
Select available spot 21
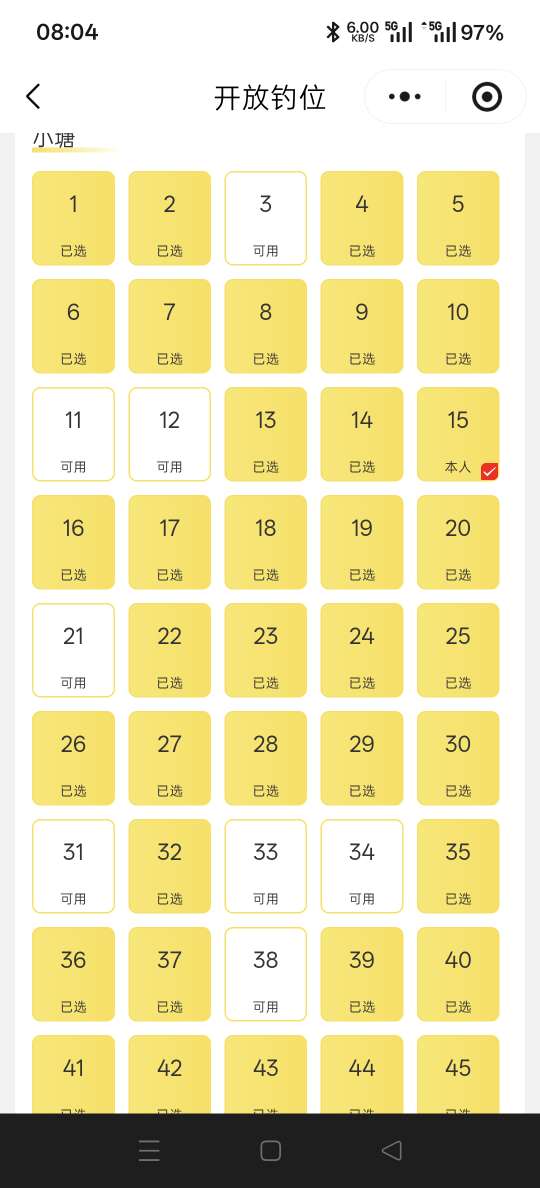pos(73,650)
